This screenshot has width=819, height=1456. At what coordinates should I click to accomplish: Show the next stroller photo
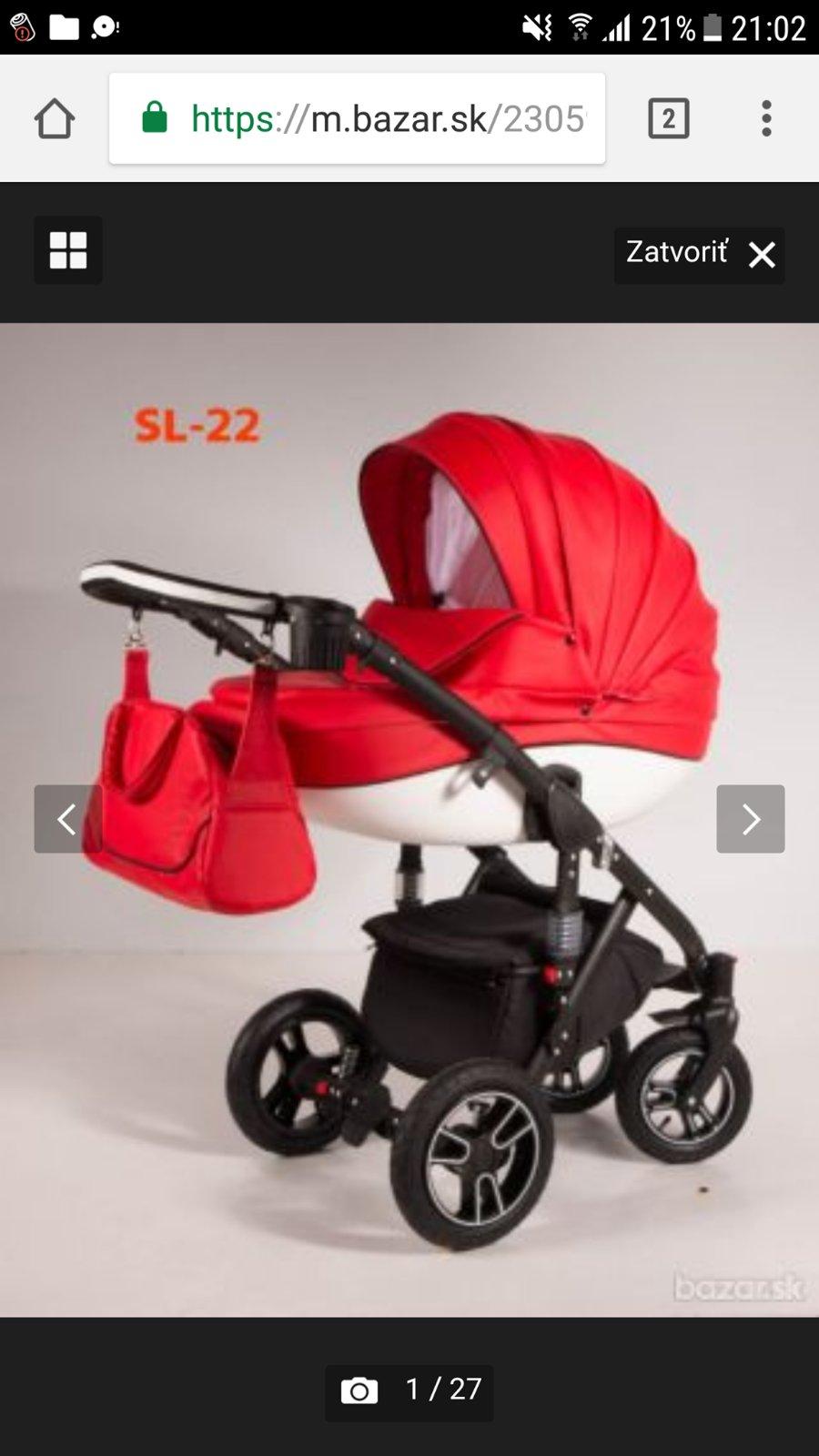coord(750,819)
